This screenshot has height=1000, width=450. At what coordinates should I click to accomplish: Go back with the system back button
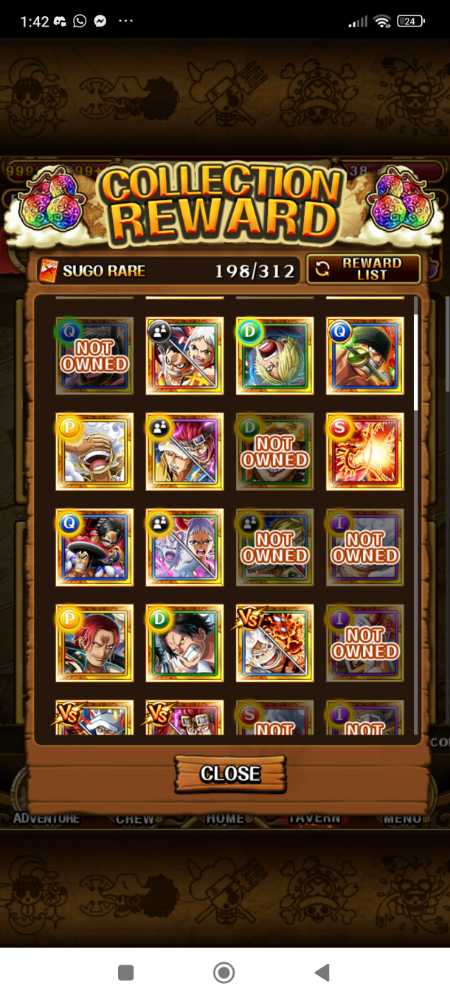point(323,973)
